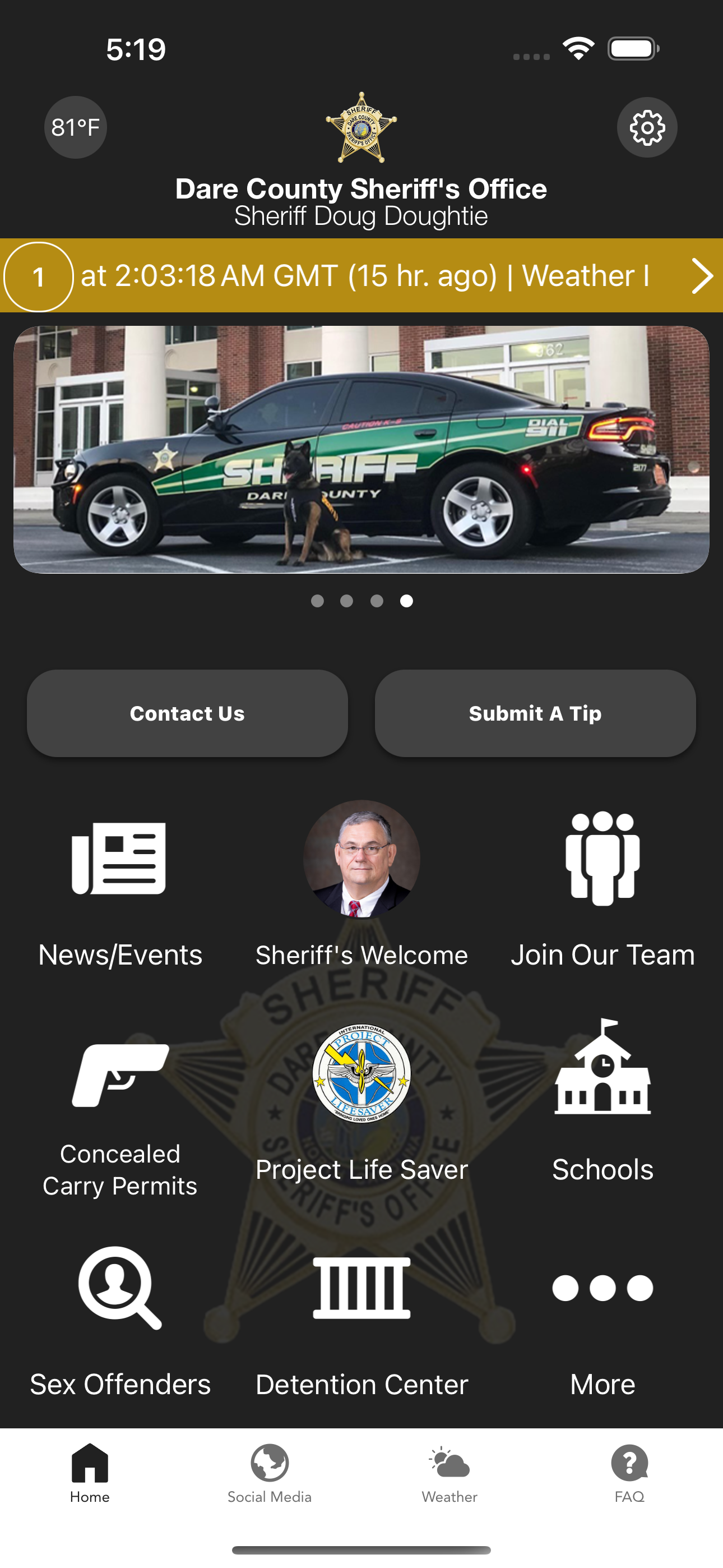
Task: Open the News/Events section
Action: (x=120, y=889)
